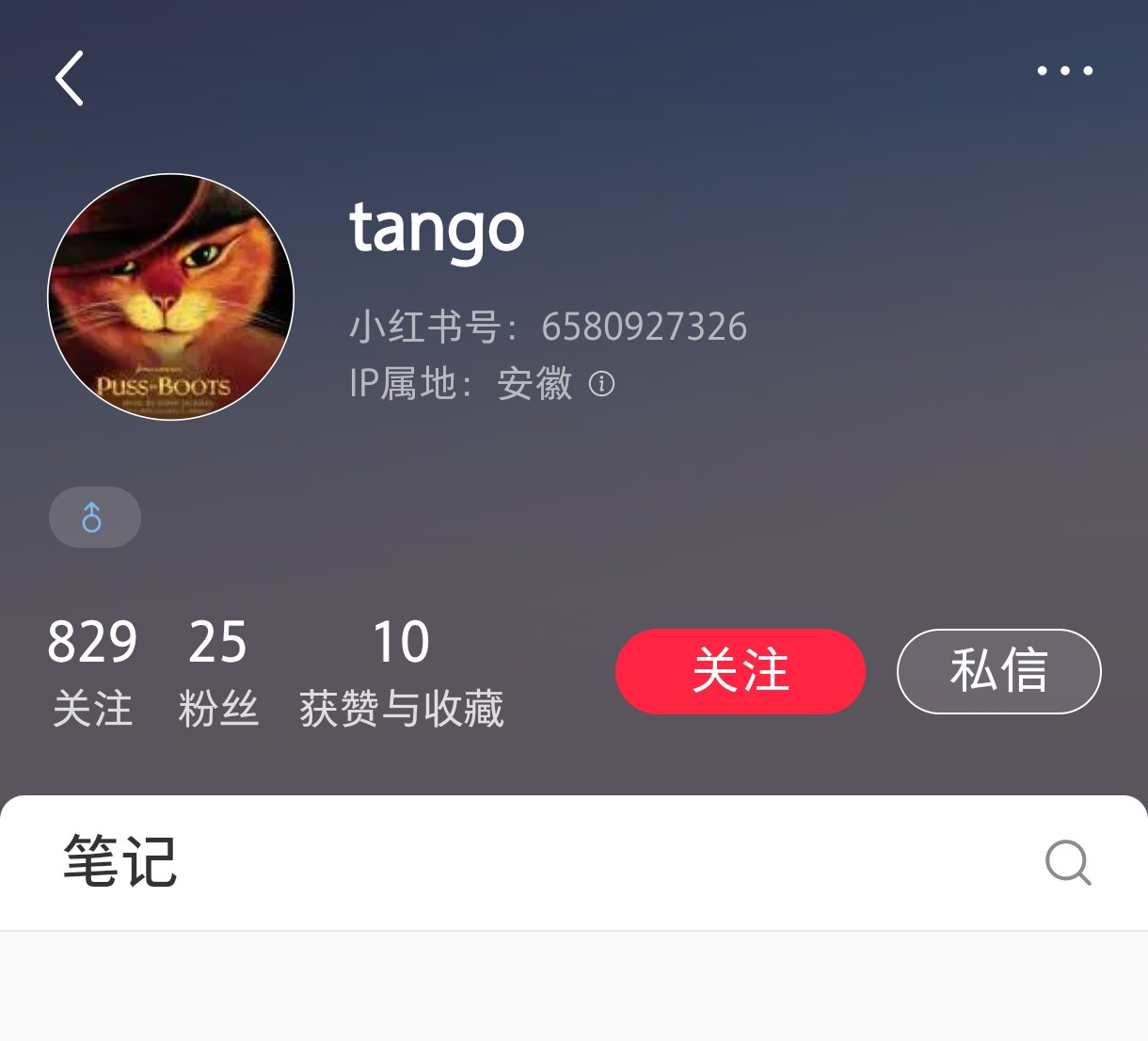1148x1041 pixels.
Task: Open the 25 粉丝 followers list
Action: point(218,672)
